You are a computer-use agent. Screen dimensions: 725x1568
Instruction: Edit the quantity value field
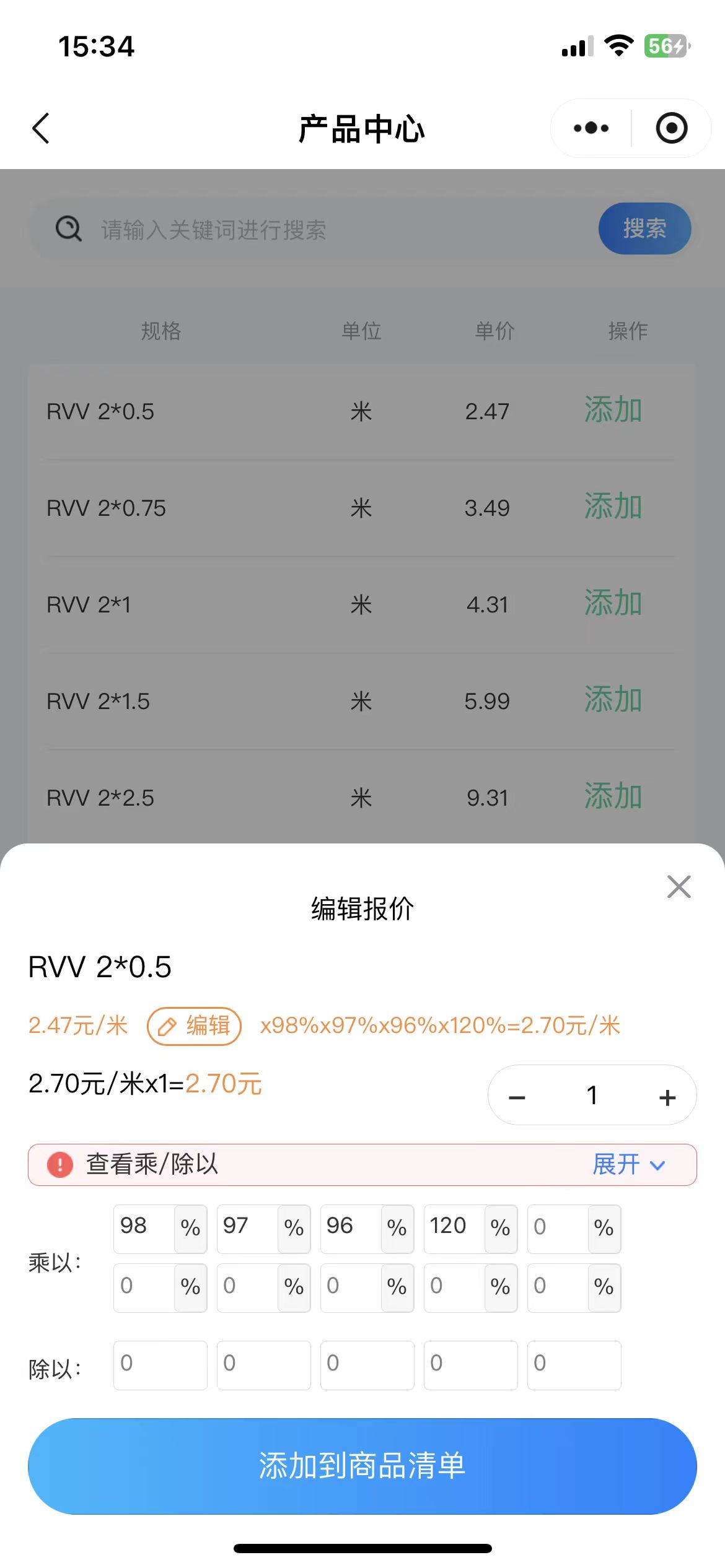coord(592,1095)
